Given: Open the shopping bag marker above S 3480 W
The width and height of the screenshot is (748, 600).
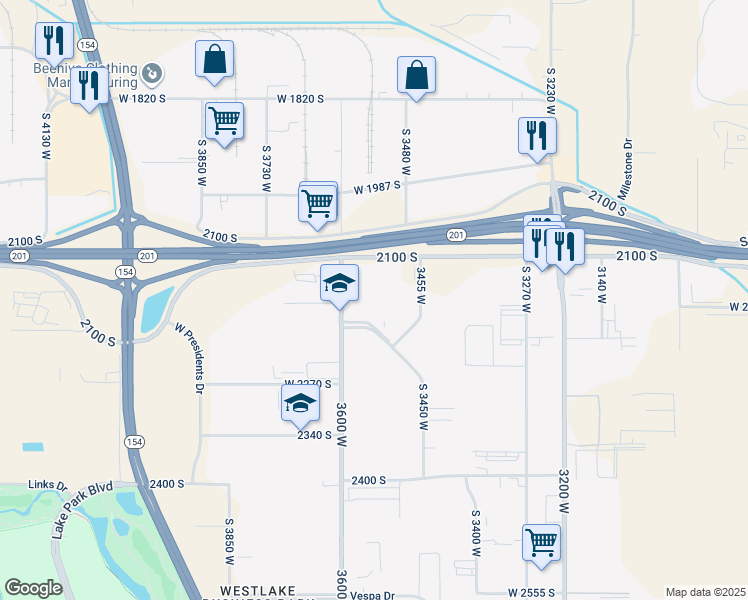Looking at the screenshot, I should click(416, 75).
